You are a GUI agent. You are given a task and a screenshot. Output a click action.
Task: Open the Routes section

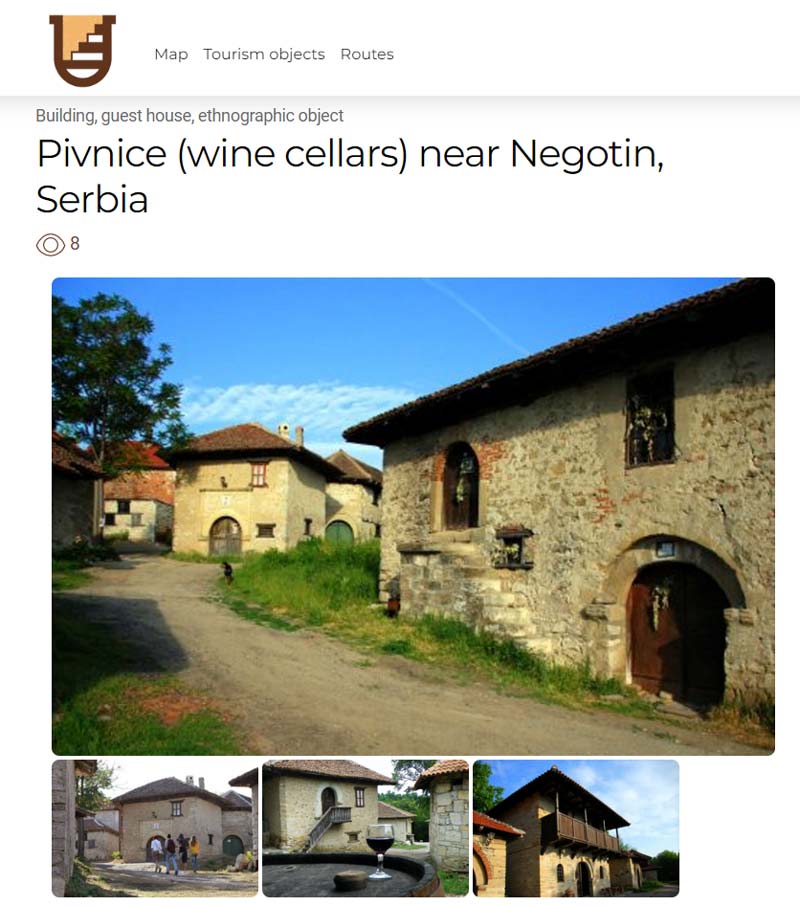point(367,54)
